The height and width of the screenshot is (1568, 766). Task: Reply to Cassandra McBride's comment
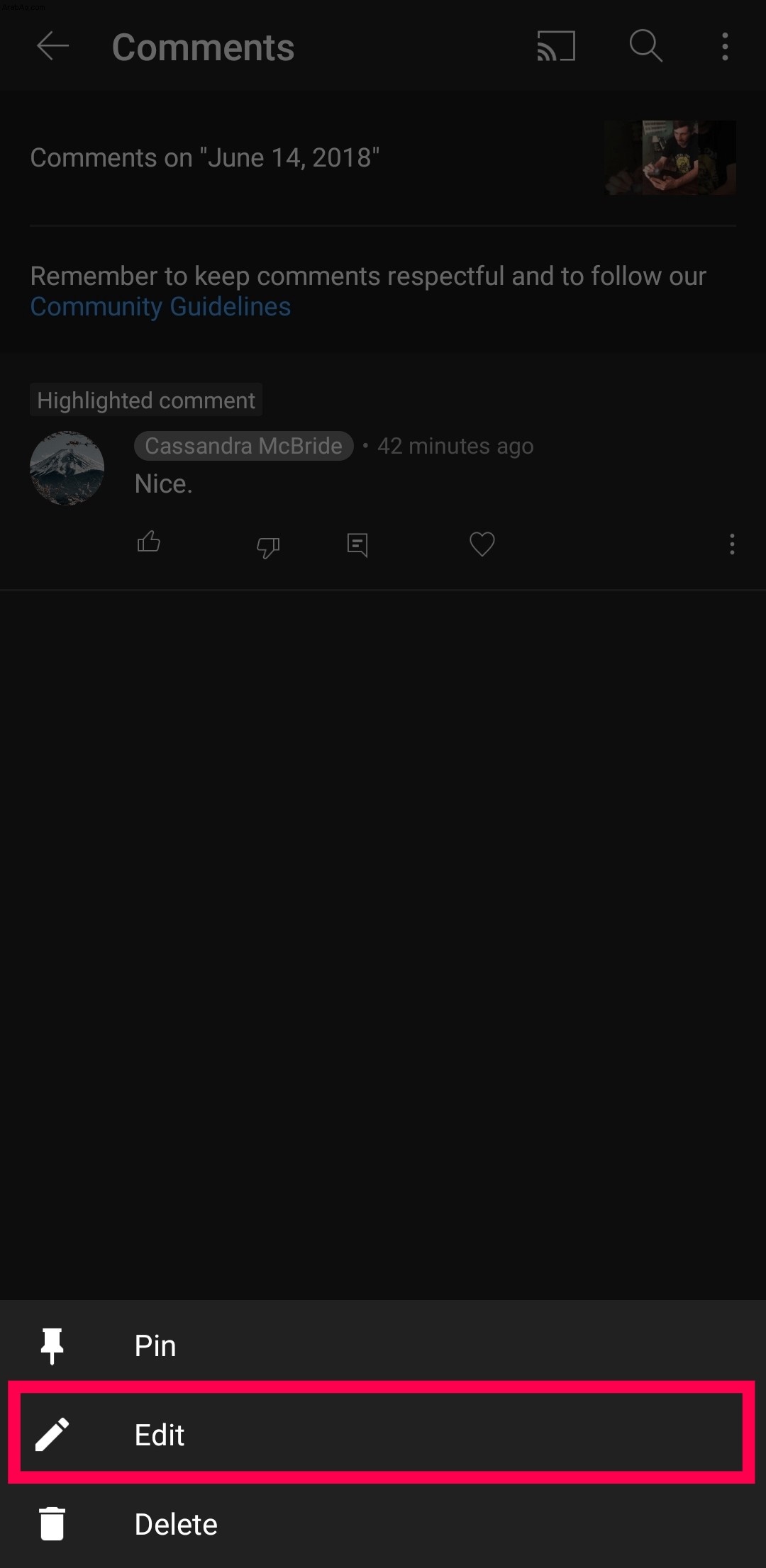coord(357,545)
